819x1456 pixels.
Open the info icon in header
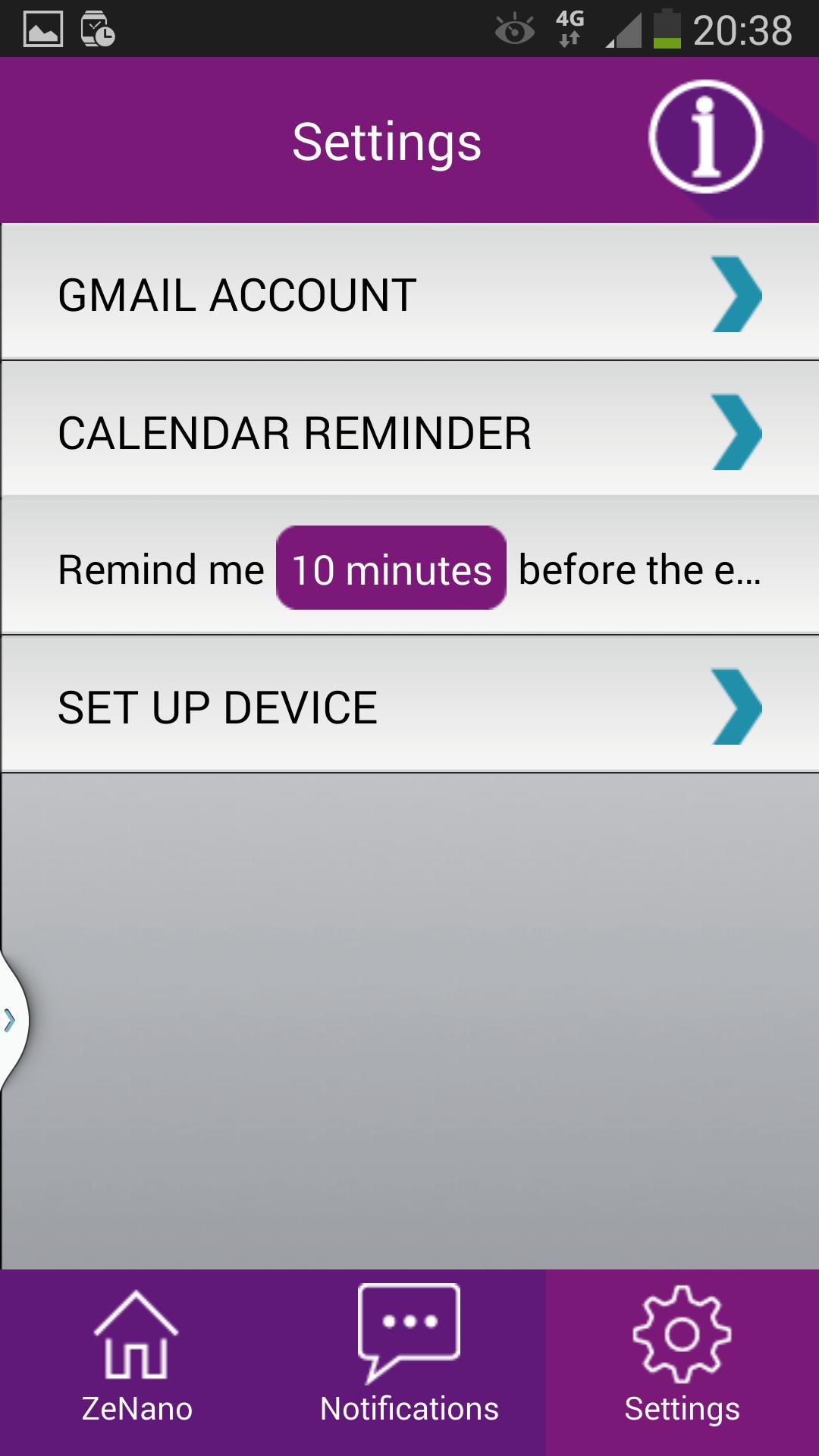click(x=705, y=137)
